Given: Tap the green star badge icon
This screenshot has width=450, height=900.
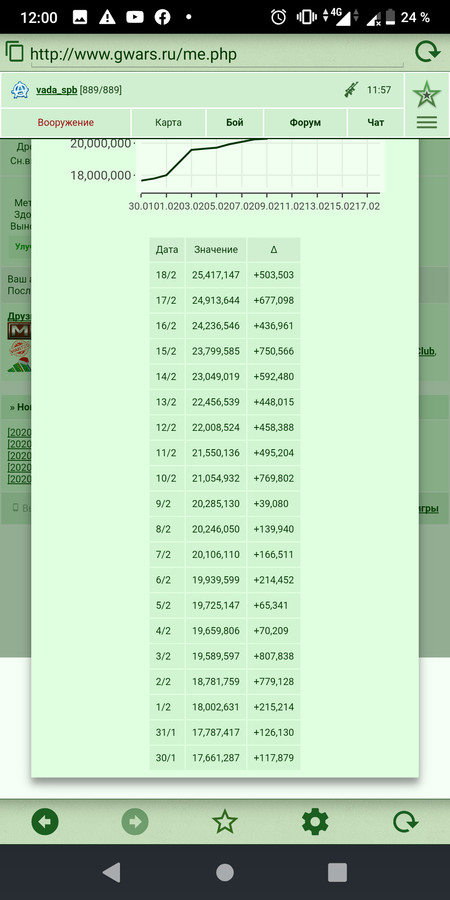Looking at the screenshot, I should pyautogui.click(x=426, y=95).
